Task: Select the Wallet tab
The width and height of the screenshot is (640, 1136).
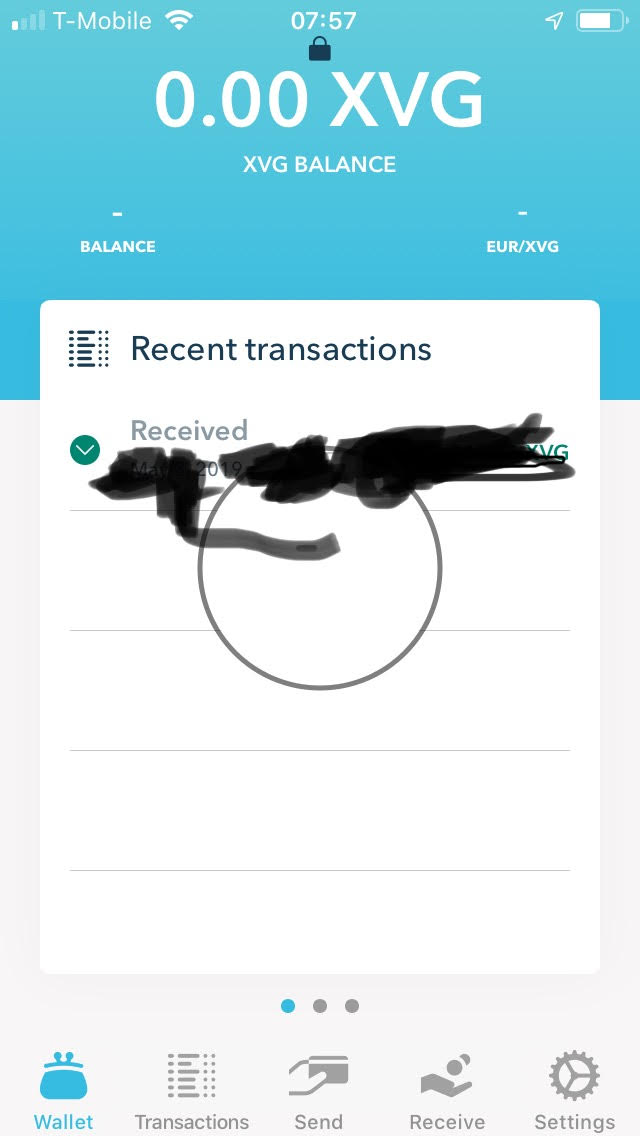Action: click(x=64, y=1092)
